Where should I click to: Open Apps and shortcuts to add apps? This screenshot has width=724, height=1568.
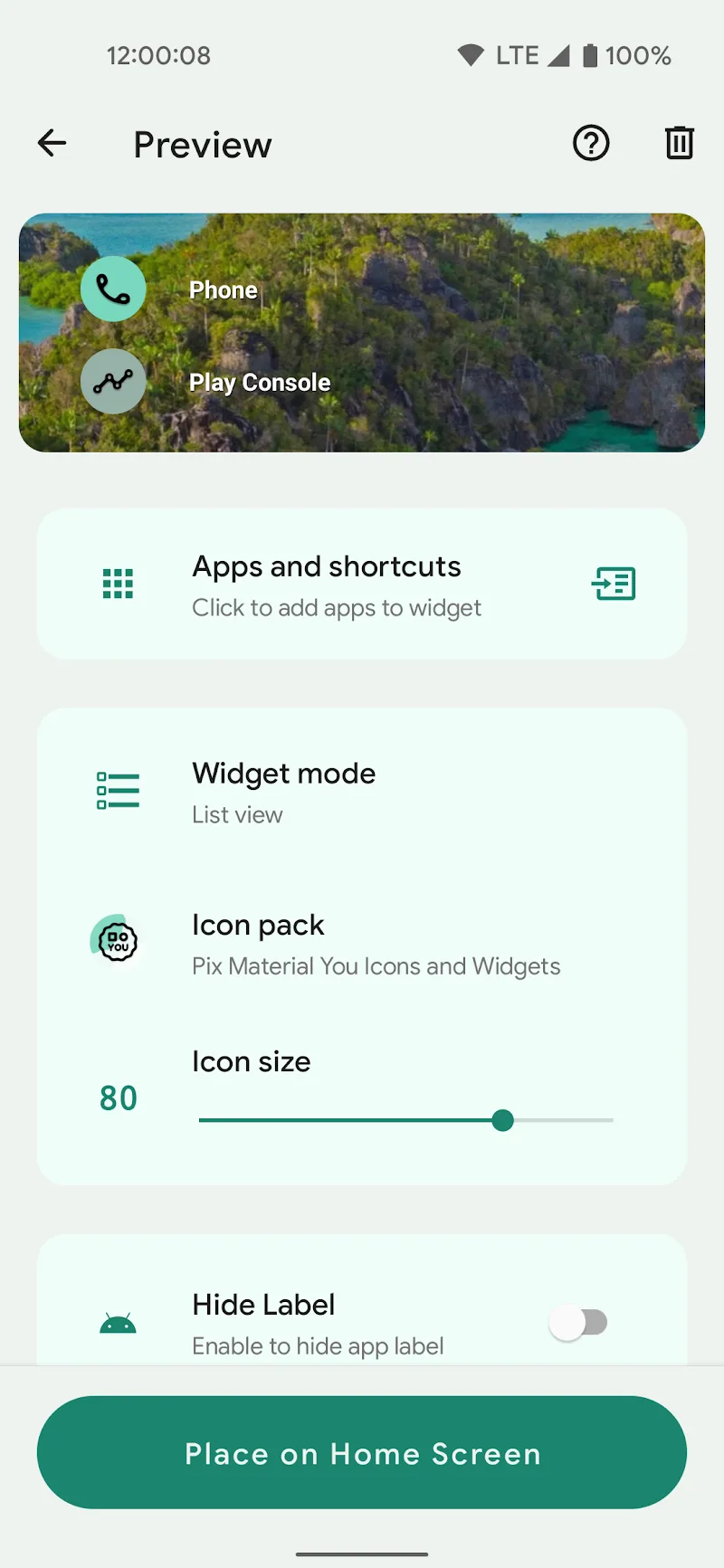click(362, 584)
